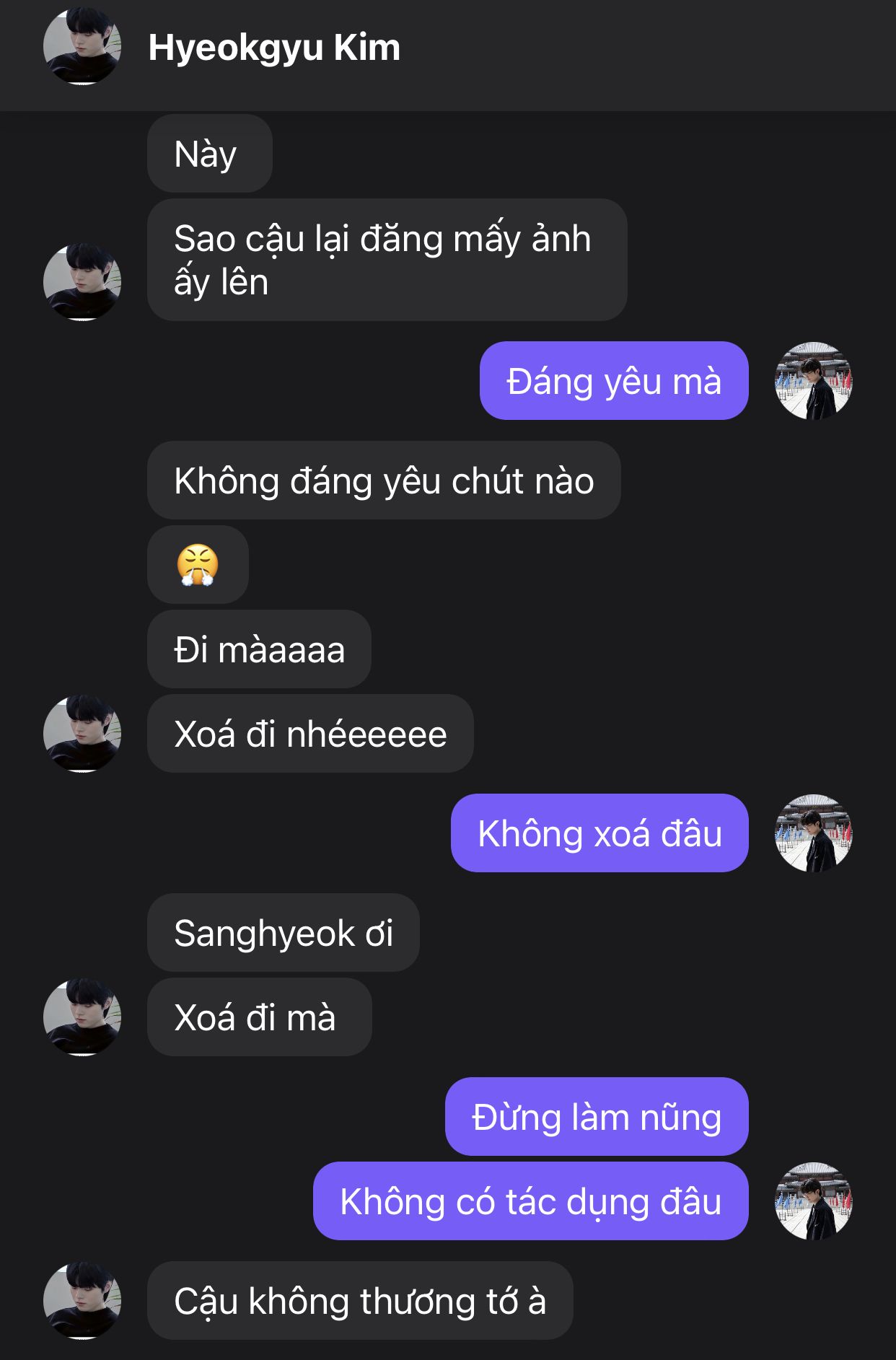Open Hyeokgyu Kim's profile picture in header
This screenshot has width=896, height=1360.
point(82,47)
